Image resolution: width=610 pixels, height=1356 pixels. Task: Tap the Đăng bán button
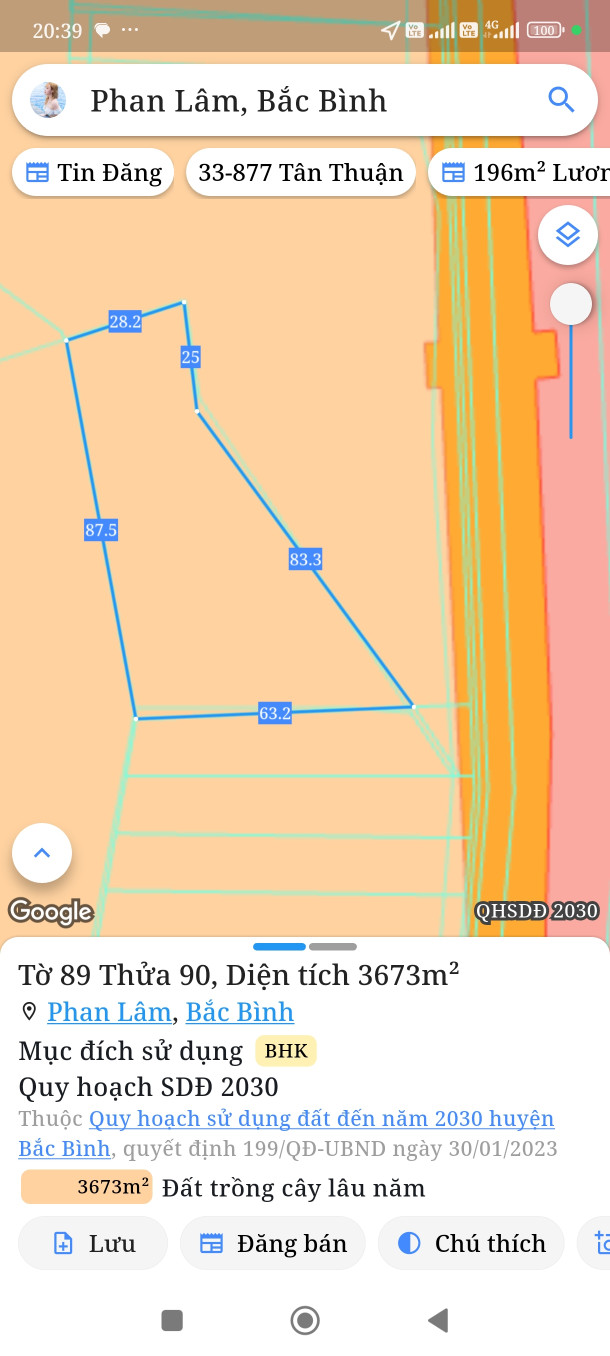click(x=272, y=1243)
